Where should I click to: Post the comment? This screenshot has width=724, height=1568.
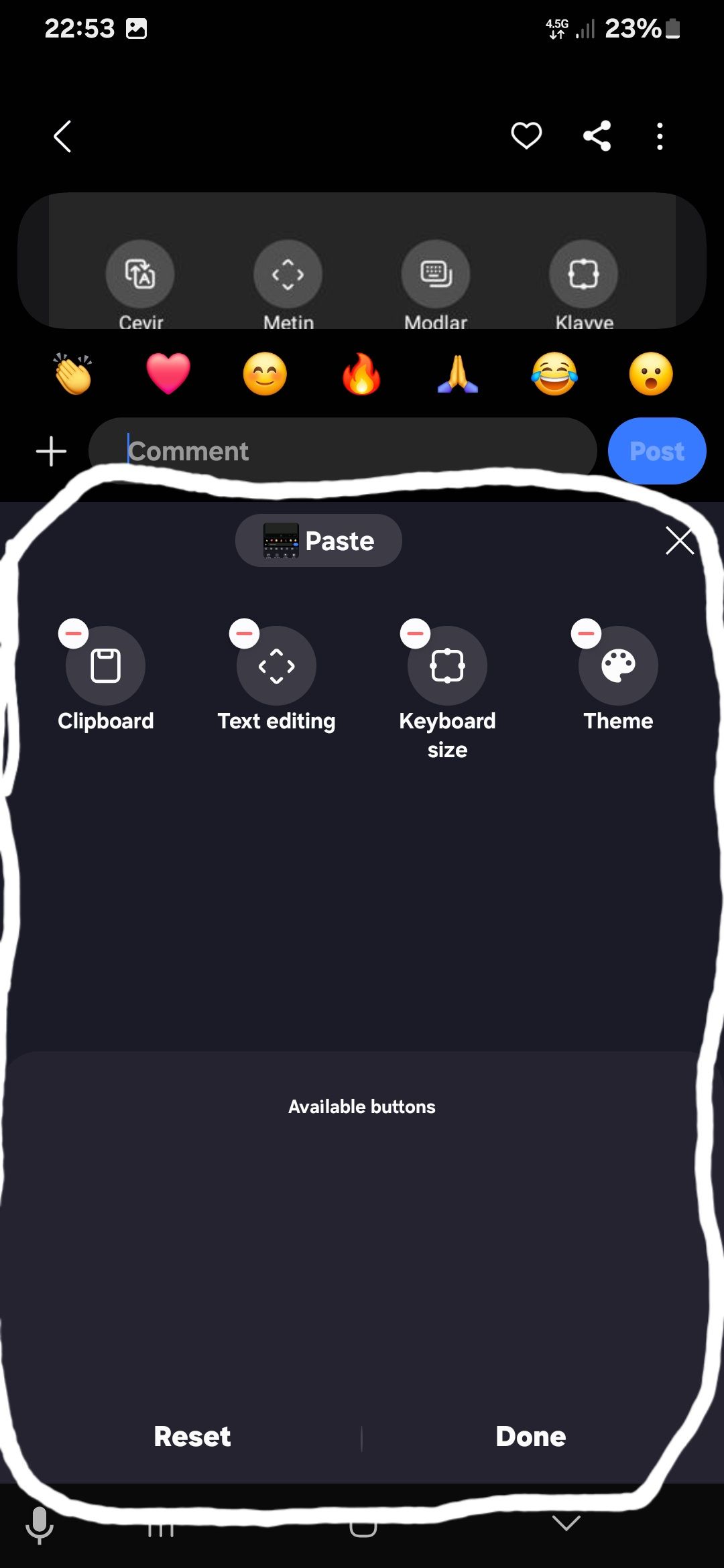coord(656,451)
